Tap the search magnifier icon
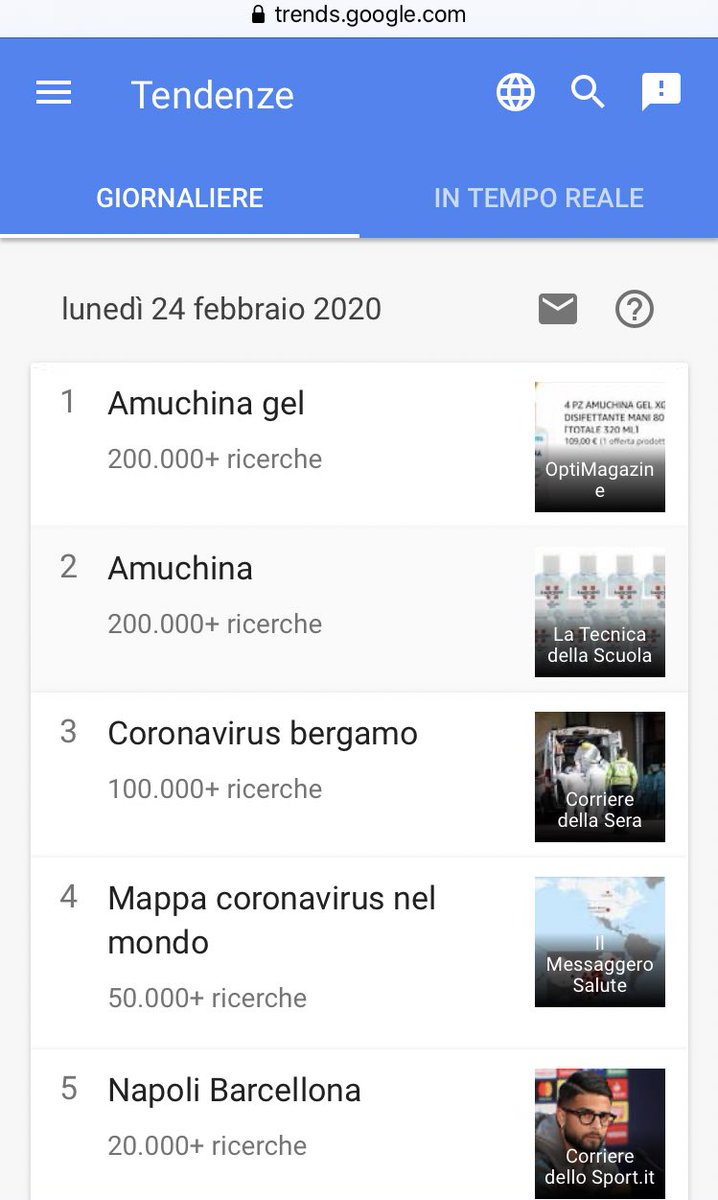Image resolution: width=718 pixels, height=1200 pixels. 588,93
